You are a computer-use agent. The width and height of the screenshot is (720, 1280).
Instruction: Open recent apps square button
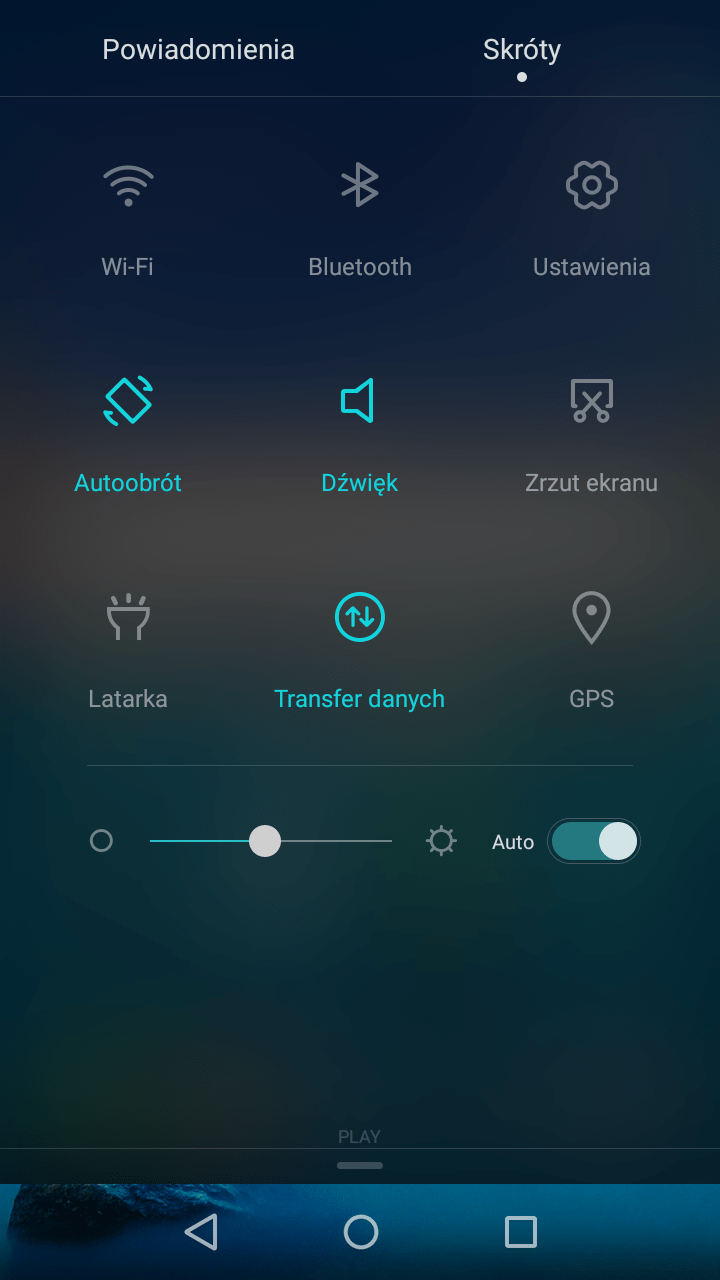tap(521, 1232)
